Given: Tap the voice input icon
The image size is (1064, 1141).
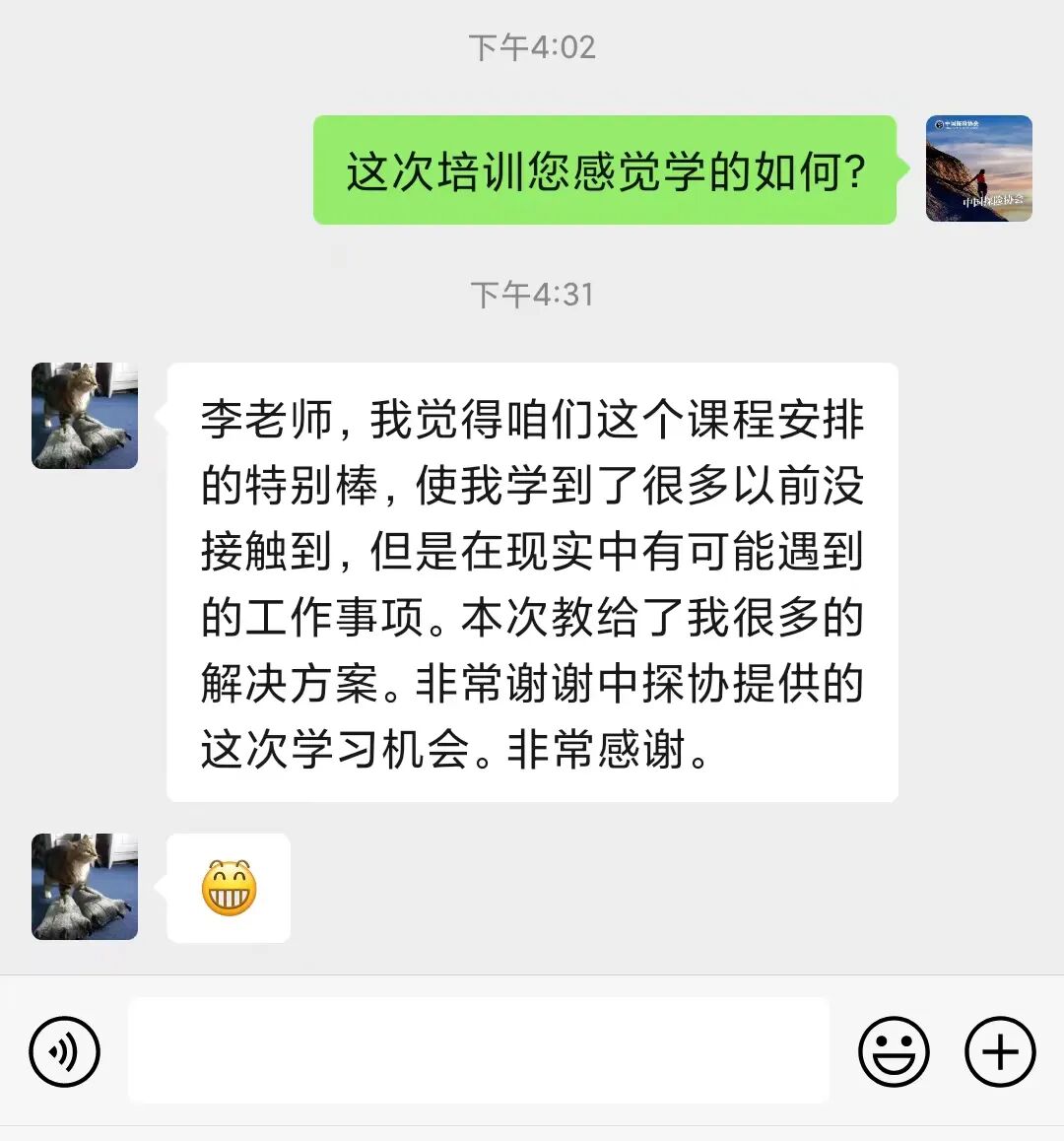Looking at the screenshot, I should (65, 1051).
